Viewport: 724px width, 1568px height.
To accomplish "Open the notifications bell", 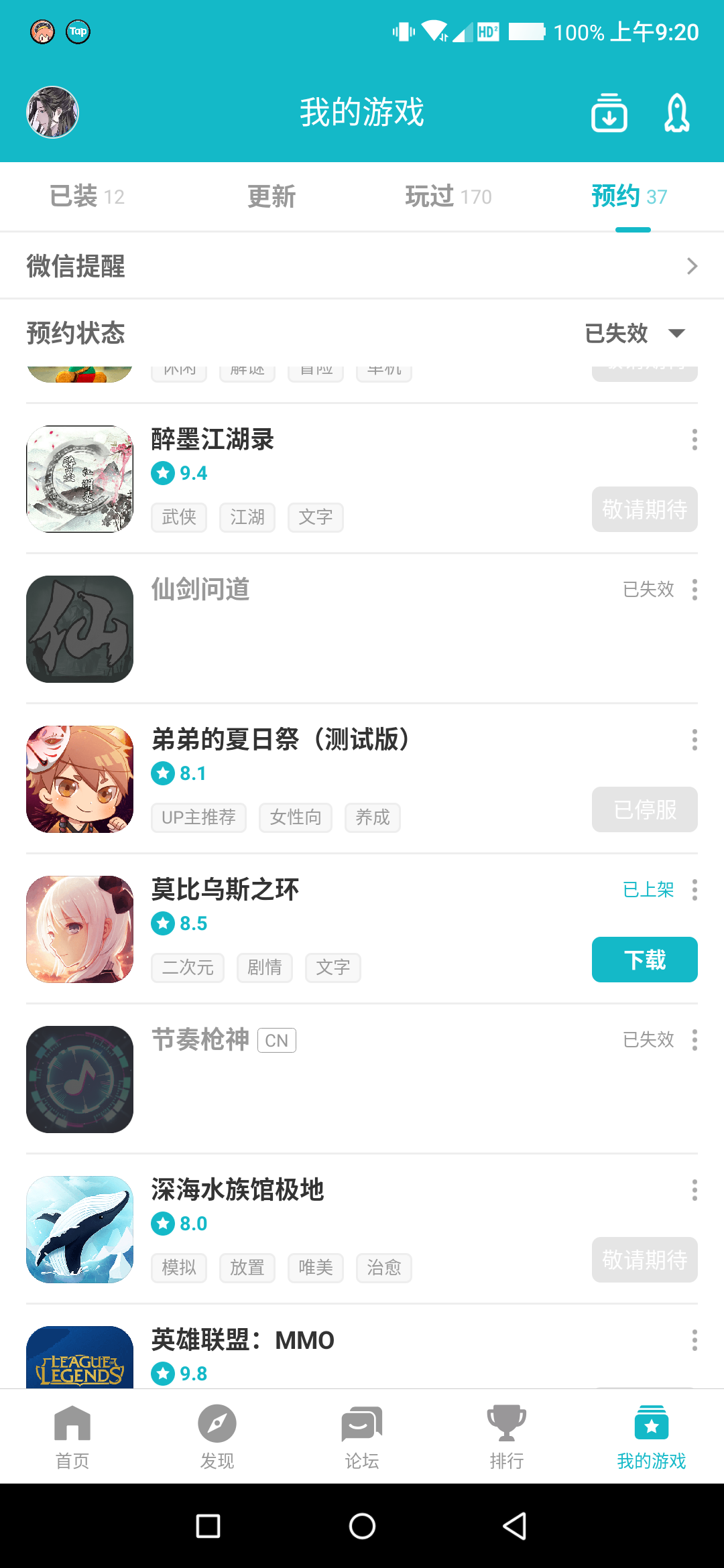I will (676, 113).
